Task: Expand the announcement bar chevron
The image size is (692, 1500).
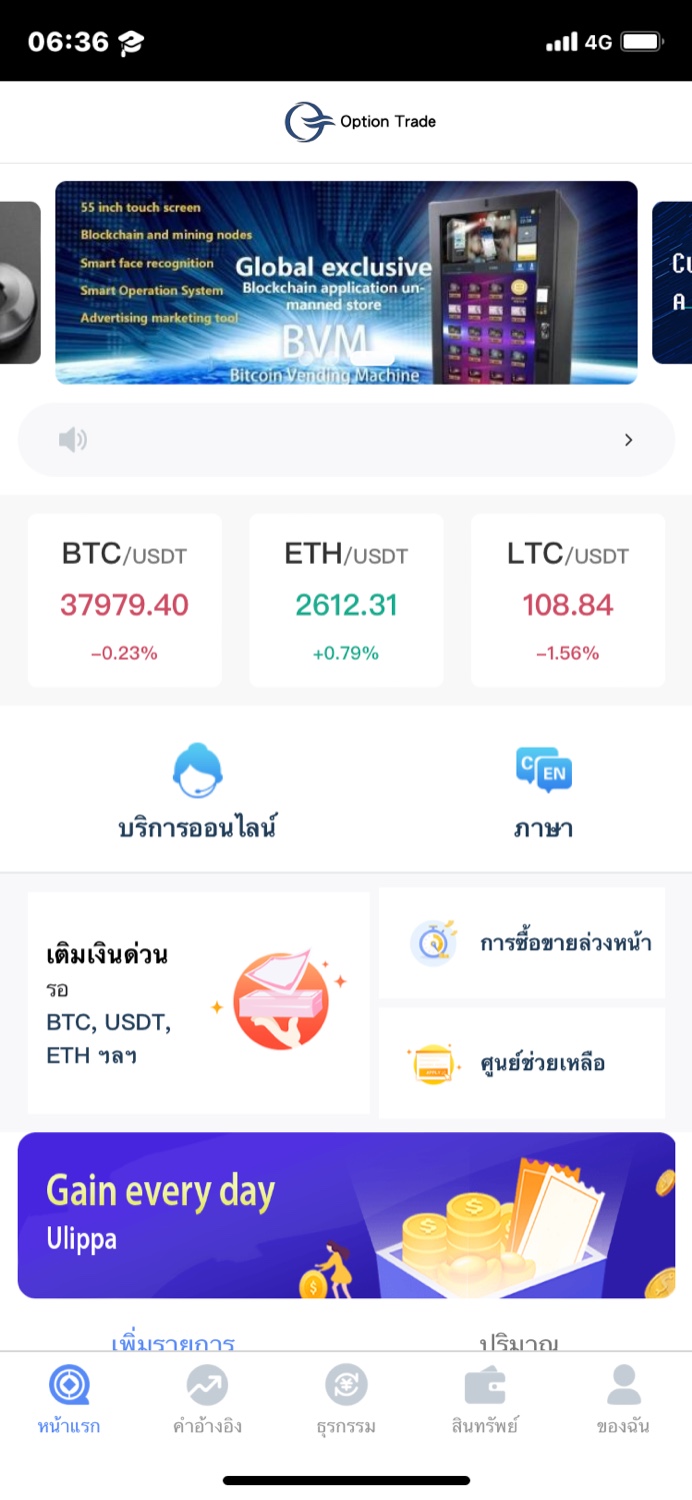Action: pos(628,440)
